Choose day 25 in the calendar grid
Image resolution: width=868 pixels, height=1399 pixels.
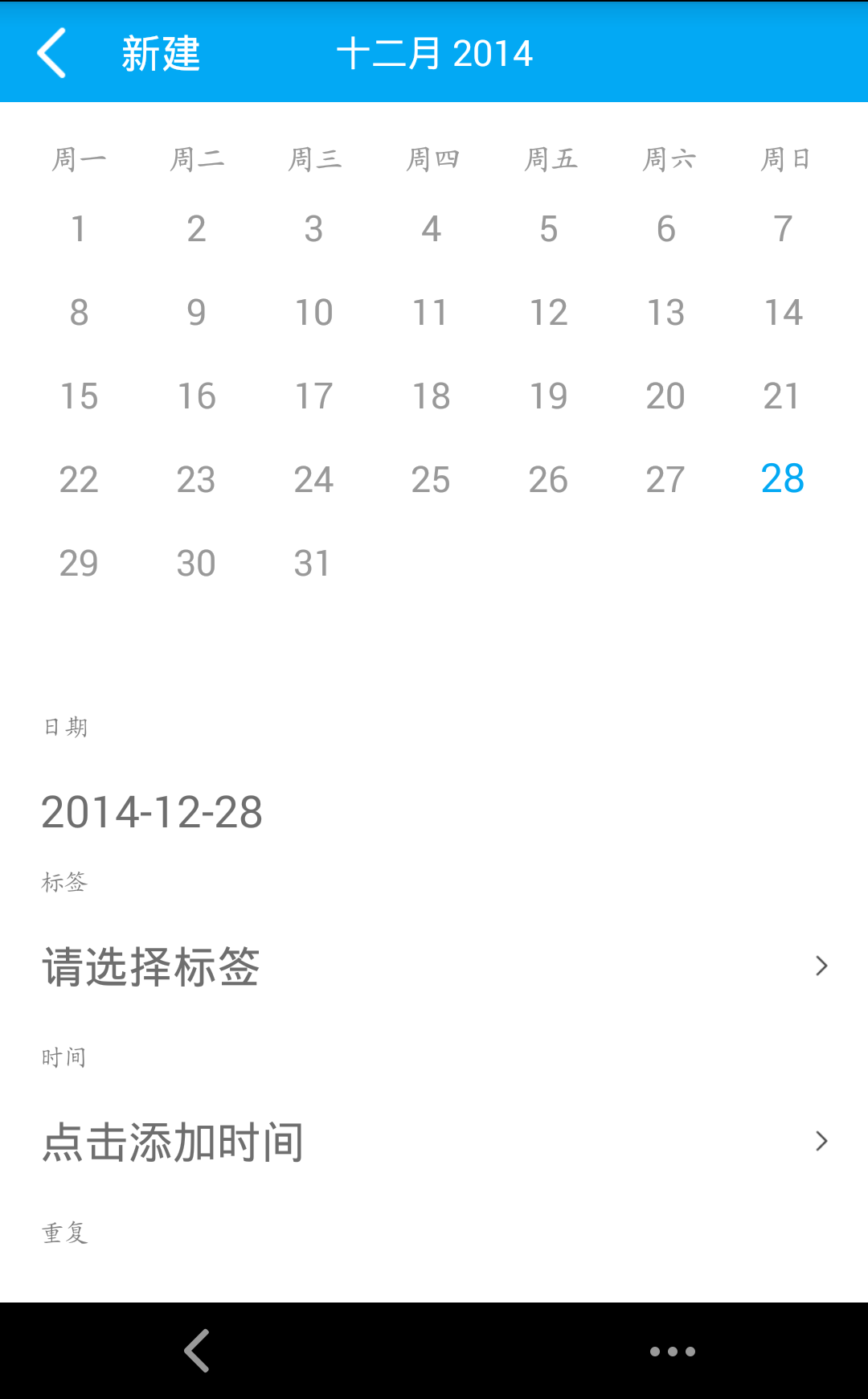431,480
